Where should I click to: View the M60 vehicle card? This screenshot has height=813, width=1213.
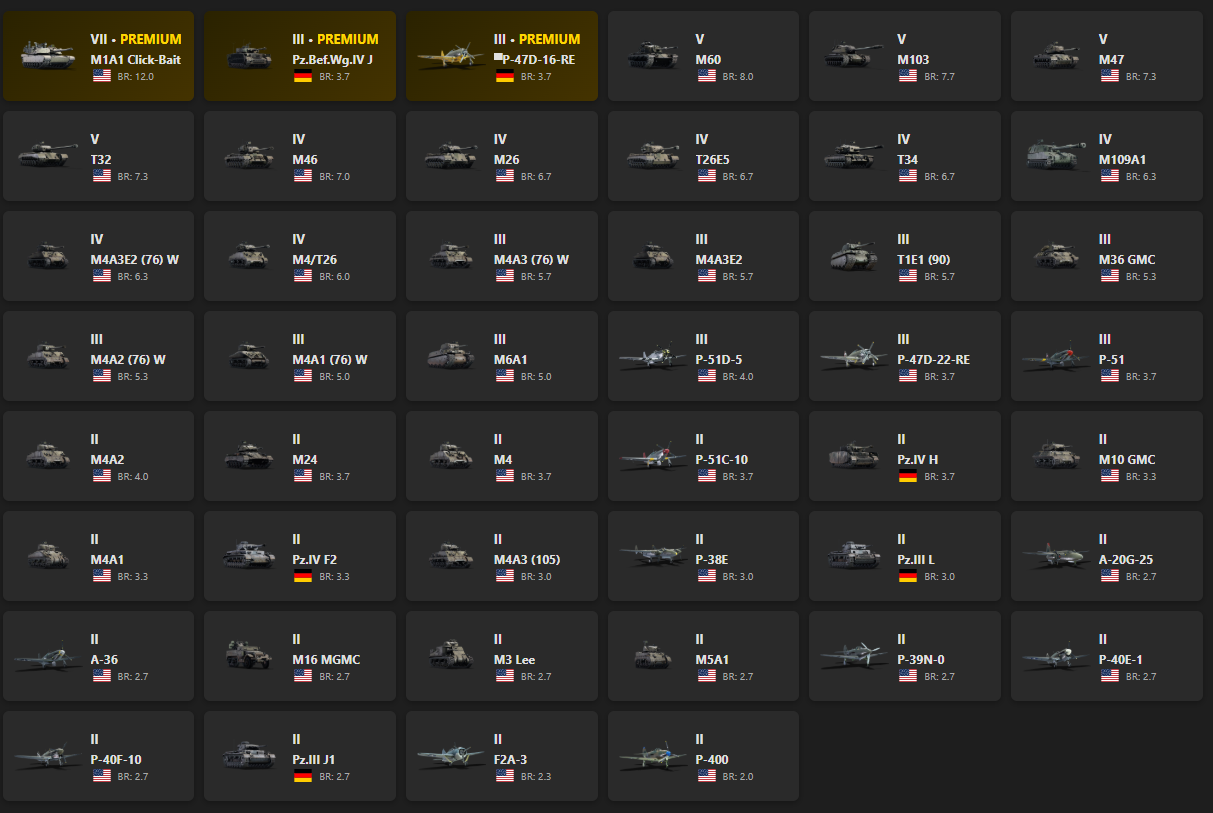coord(703,56)
